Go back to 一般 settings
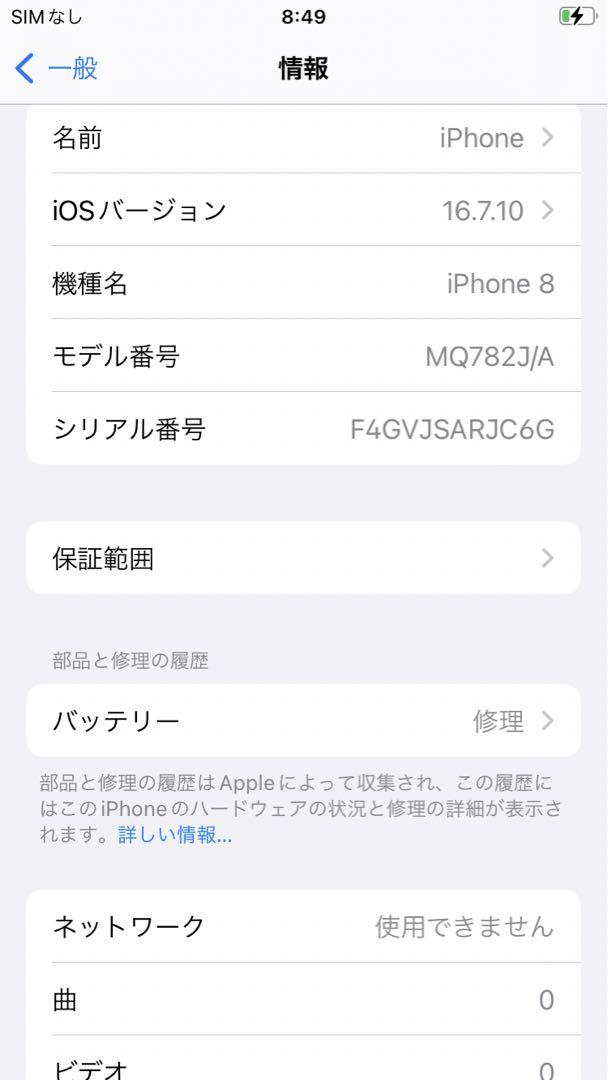This screenshot has width=608, height=1080. [56, 69]
